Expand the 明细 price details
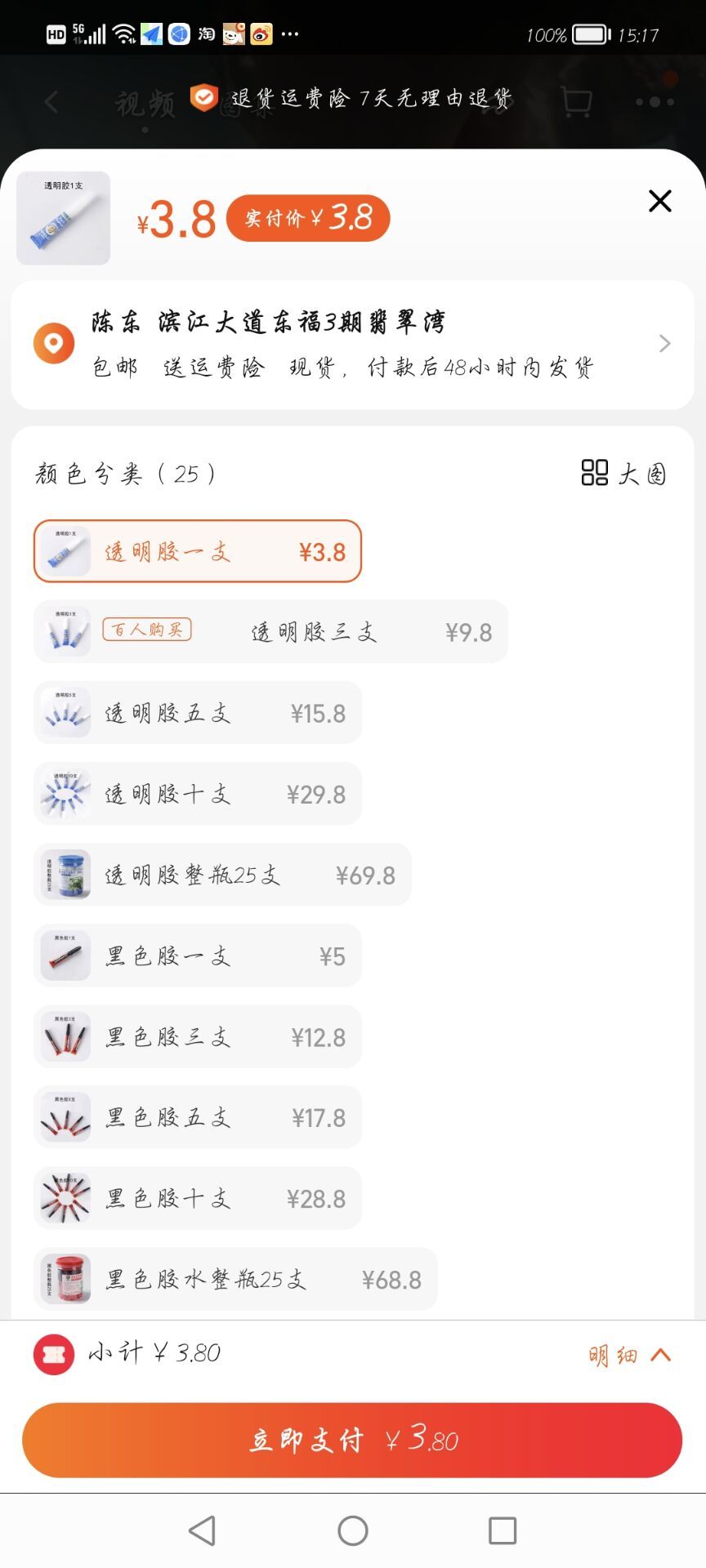 point(630,1356)
